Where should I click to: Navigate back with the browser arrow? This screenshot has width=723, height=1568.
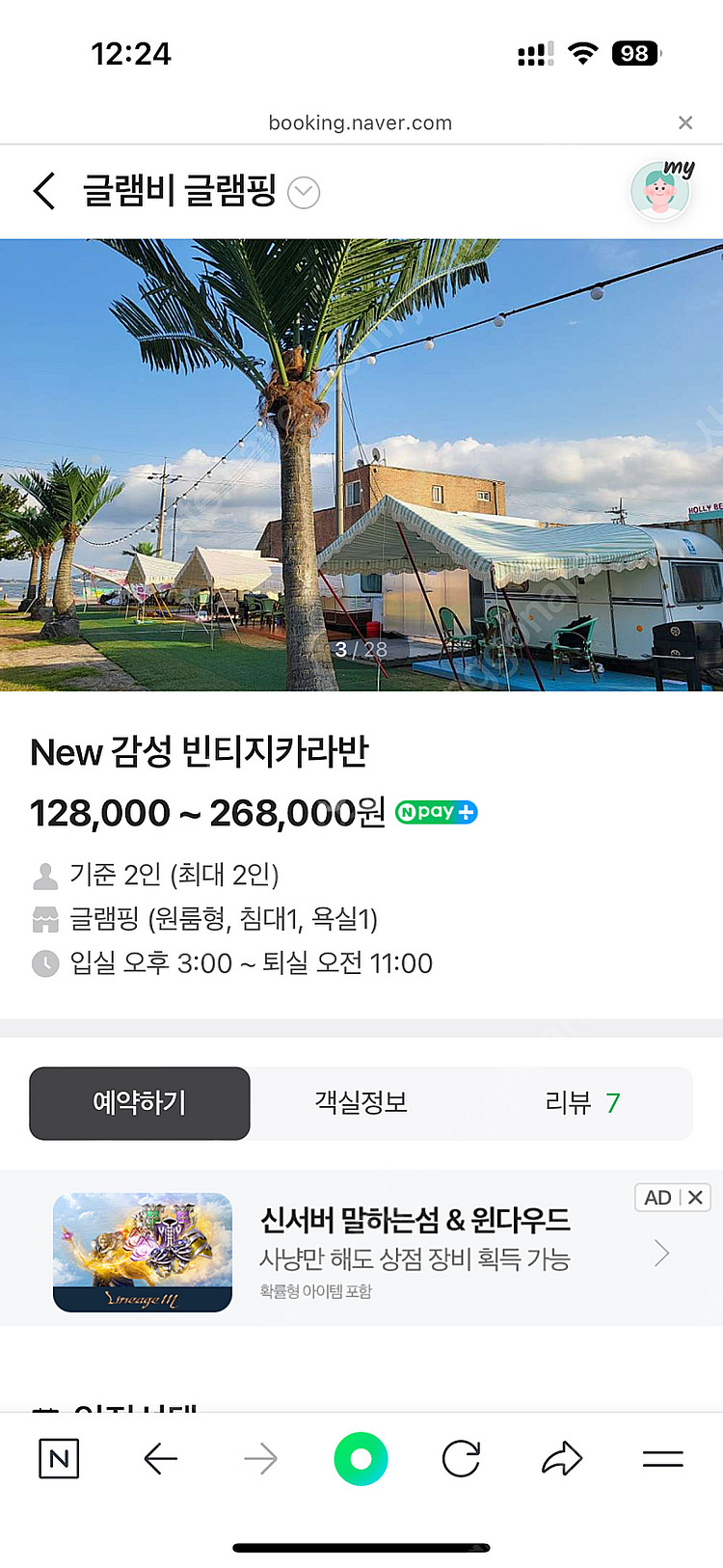point(161,1459)
